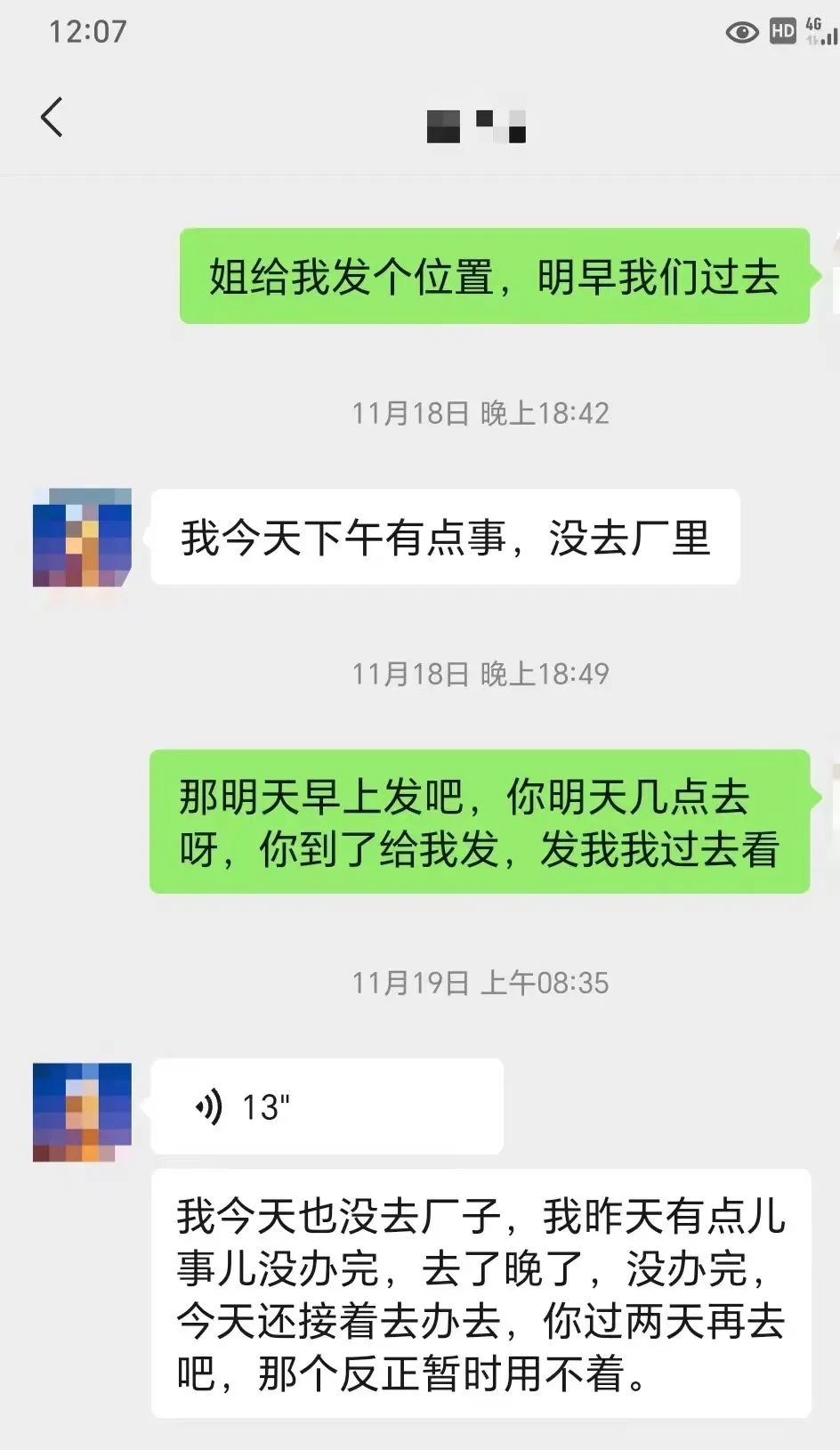
Task: Tap the 11月18日 晚上18:49 timestamp
Action: click(480, 674)
